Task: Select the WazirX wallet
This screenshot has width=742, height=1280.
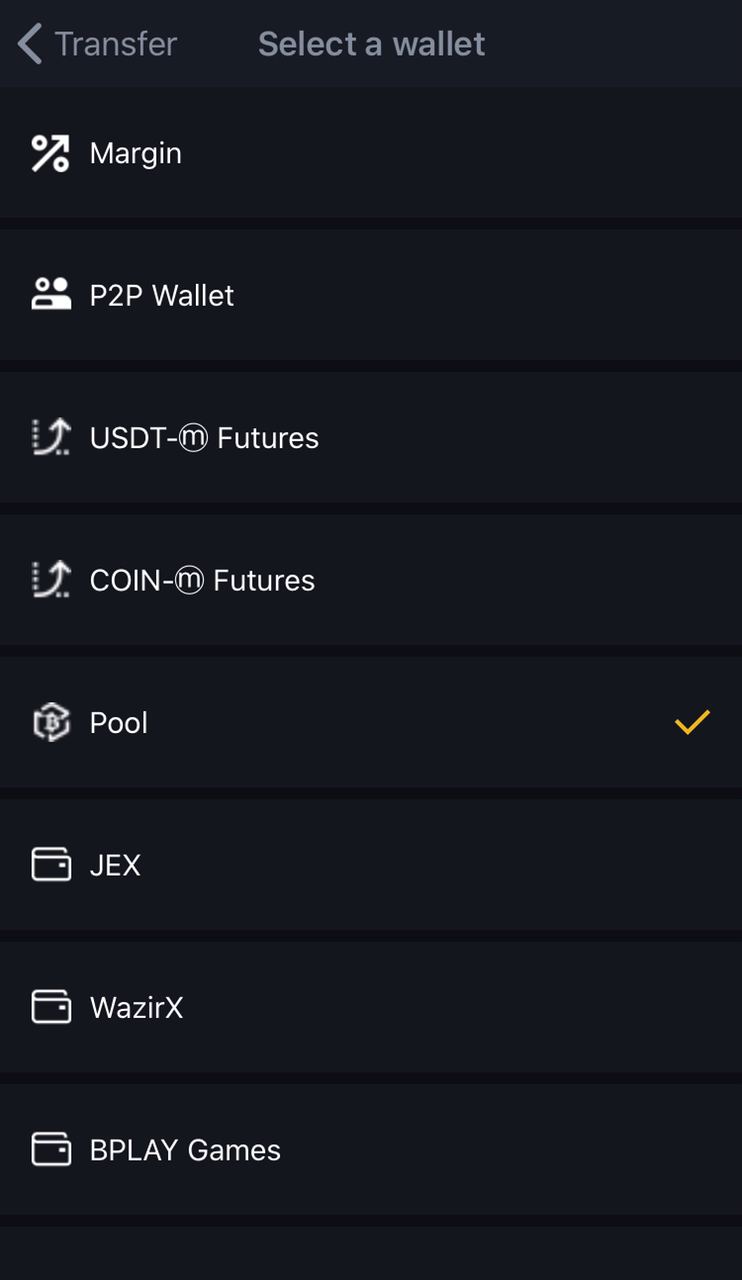Action: pyautogui.click(x=371, y=1007)
